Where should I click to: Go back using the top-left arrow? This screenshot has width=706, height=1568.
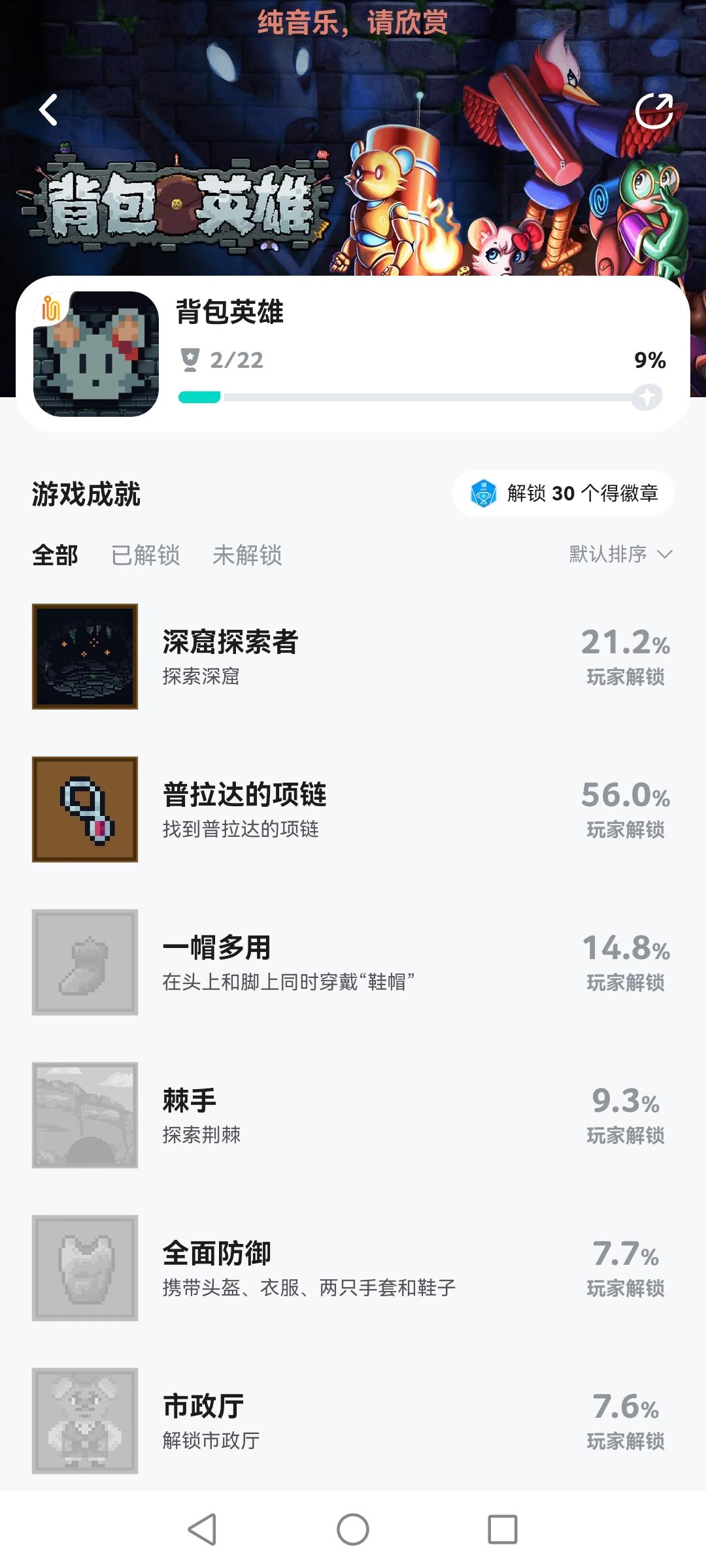[48, 110]
